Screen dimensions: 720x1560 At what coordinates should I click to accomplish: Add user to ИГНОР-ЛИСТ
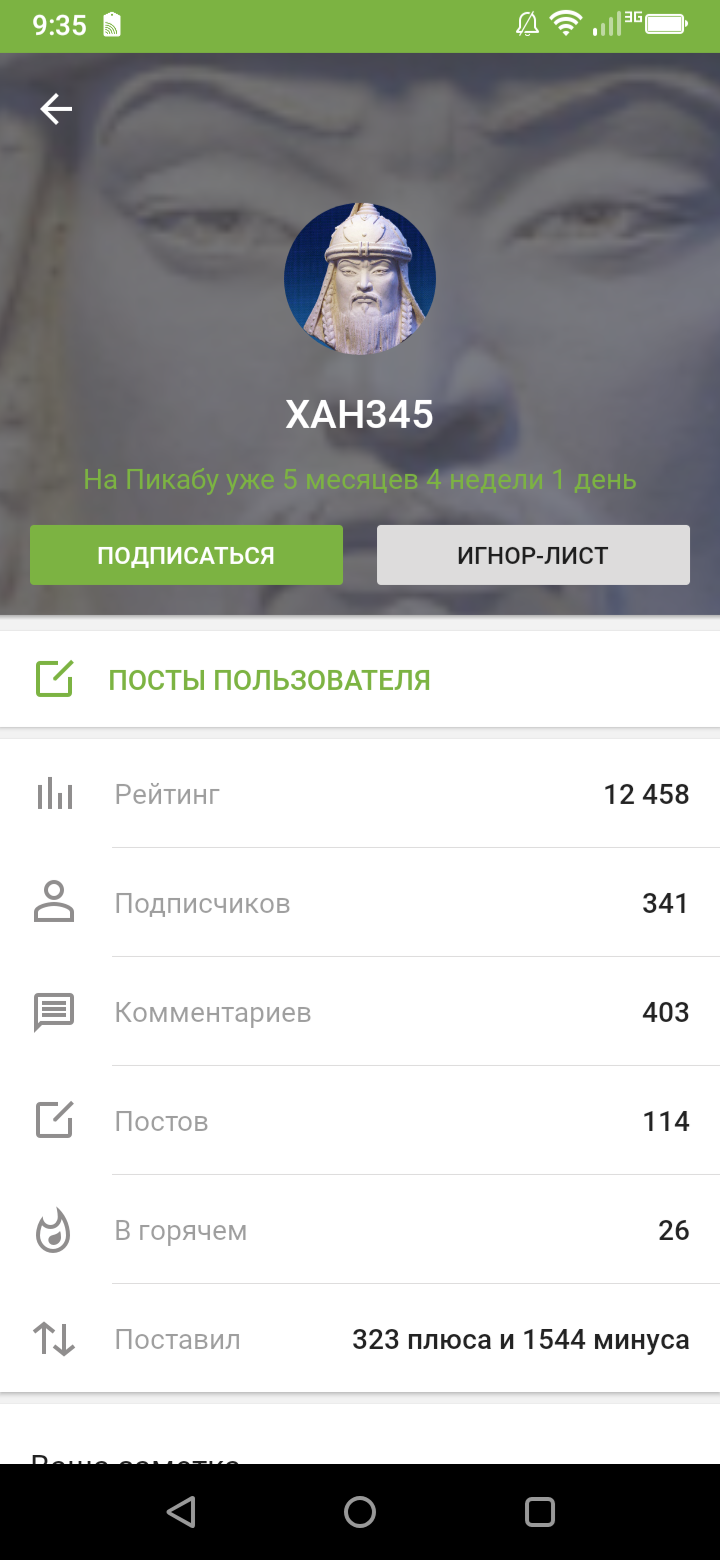533,555
